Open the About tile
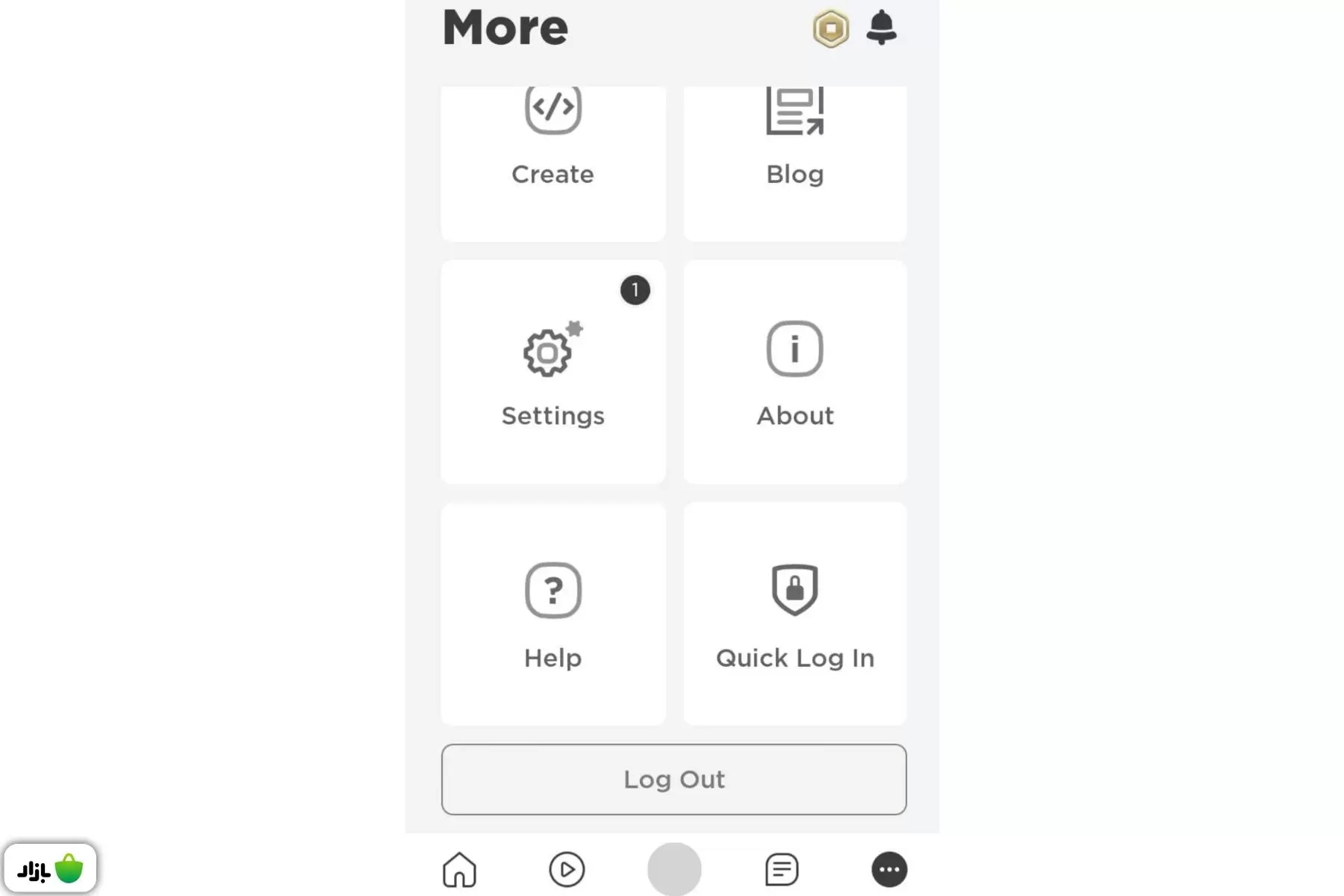Viewport: 1344px width, 896px height. 795,372
